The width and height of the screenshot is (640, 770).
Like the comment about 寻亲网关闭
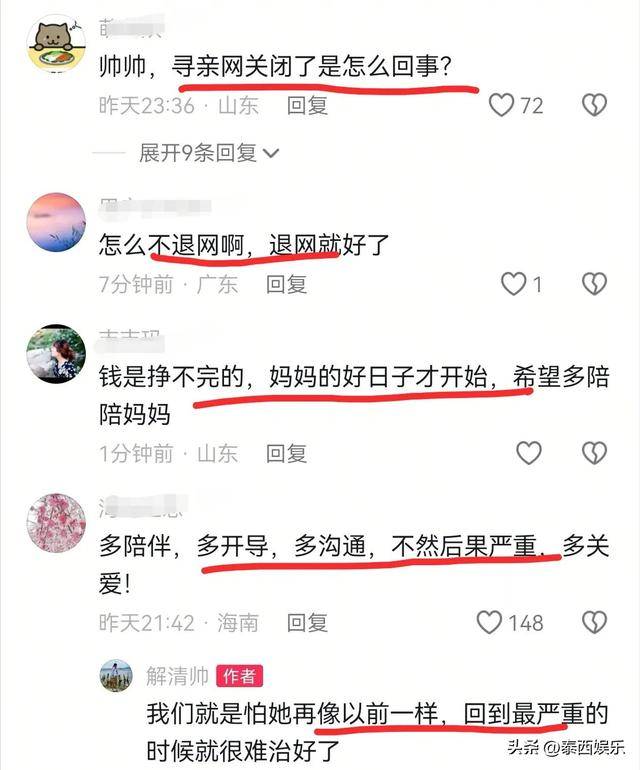point(501,104)
